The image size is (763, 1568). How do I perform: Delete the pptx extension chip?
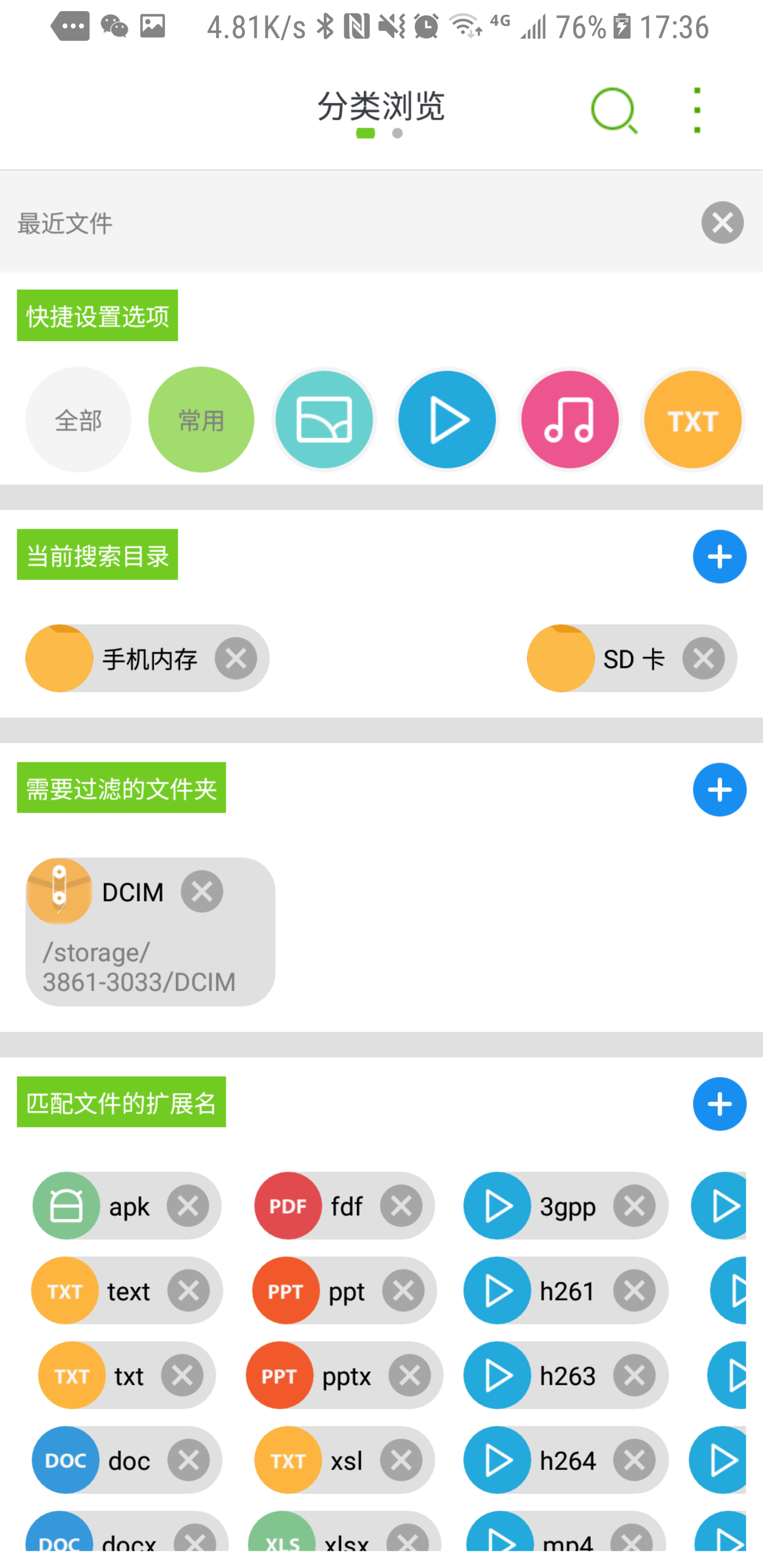click(x=409, y=1376)
